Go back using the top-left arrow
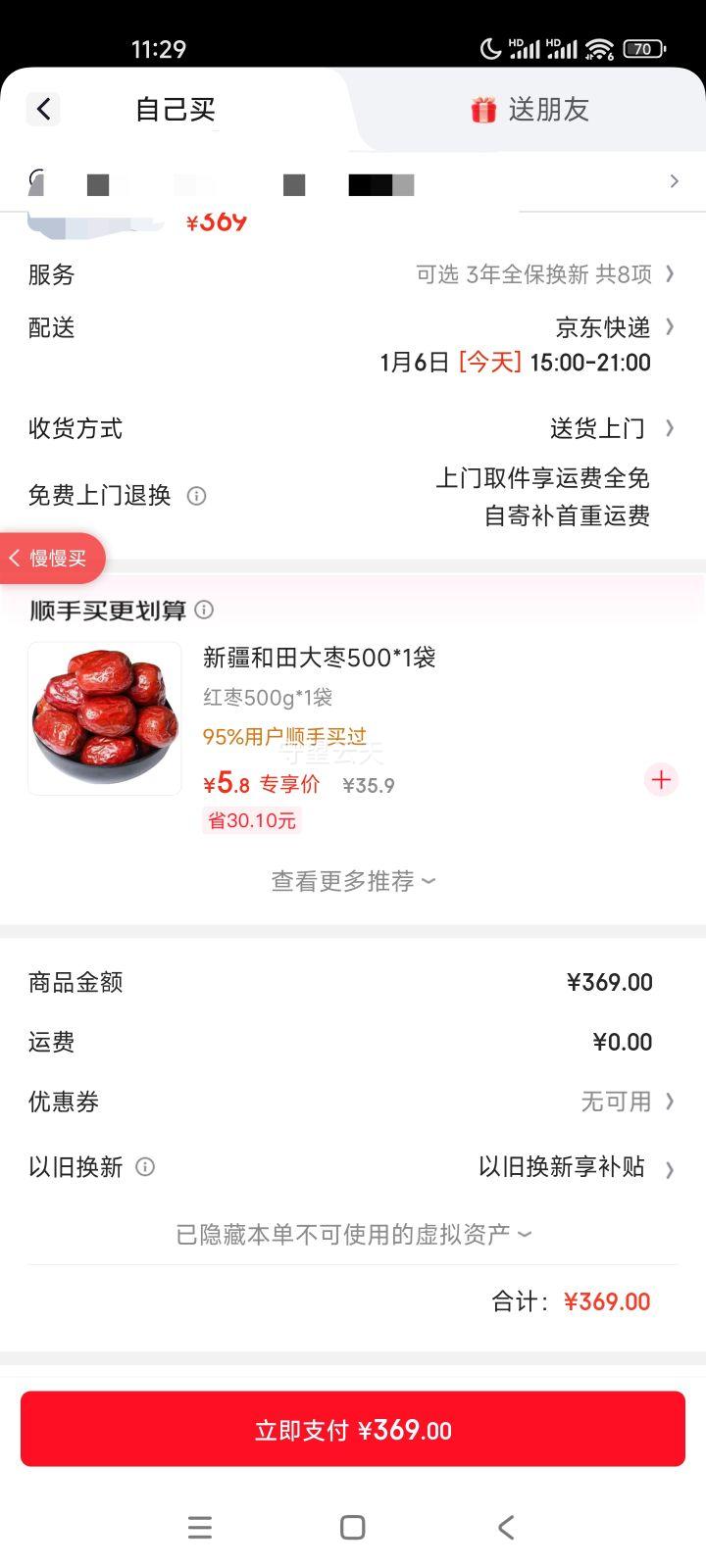The width and height of the screenshot is (706, 1568). 43,109
